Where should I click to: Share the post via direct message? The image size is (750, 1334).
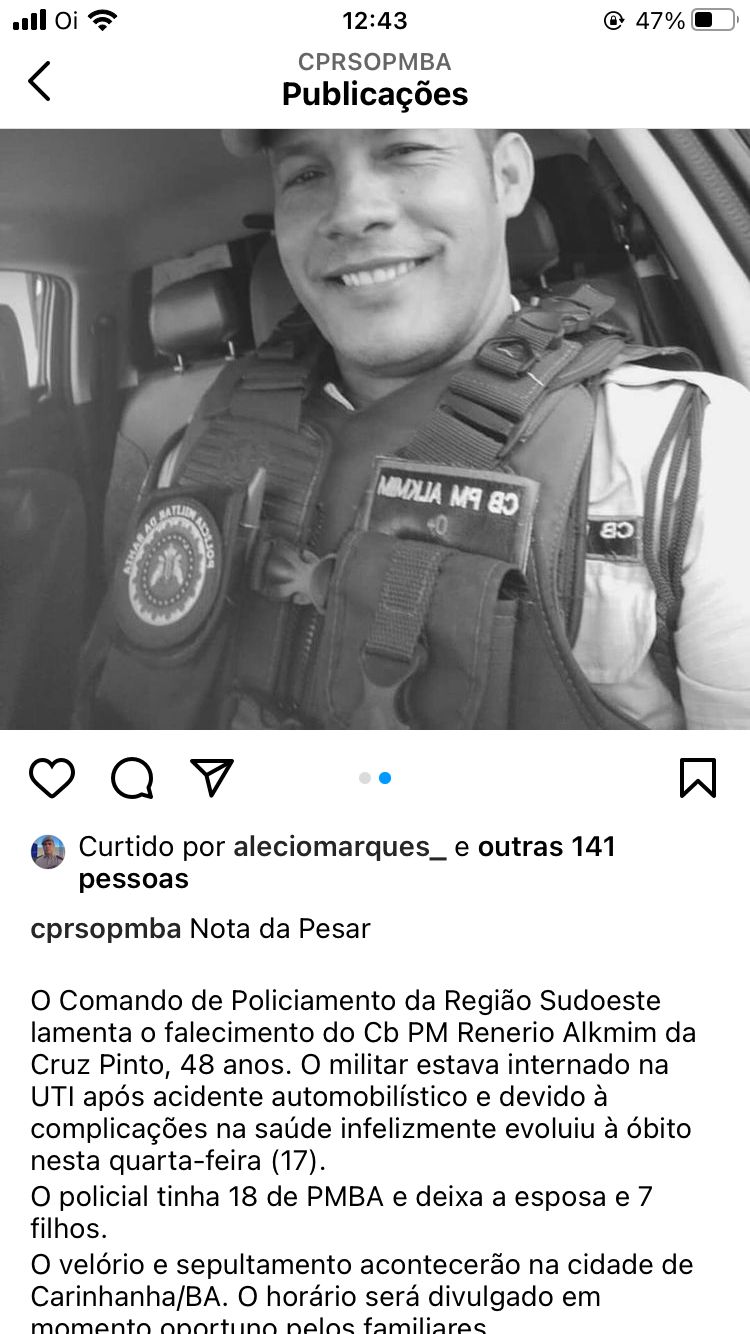pos(212,778)
